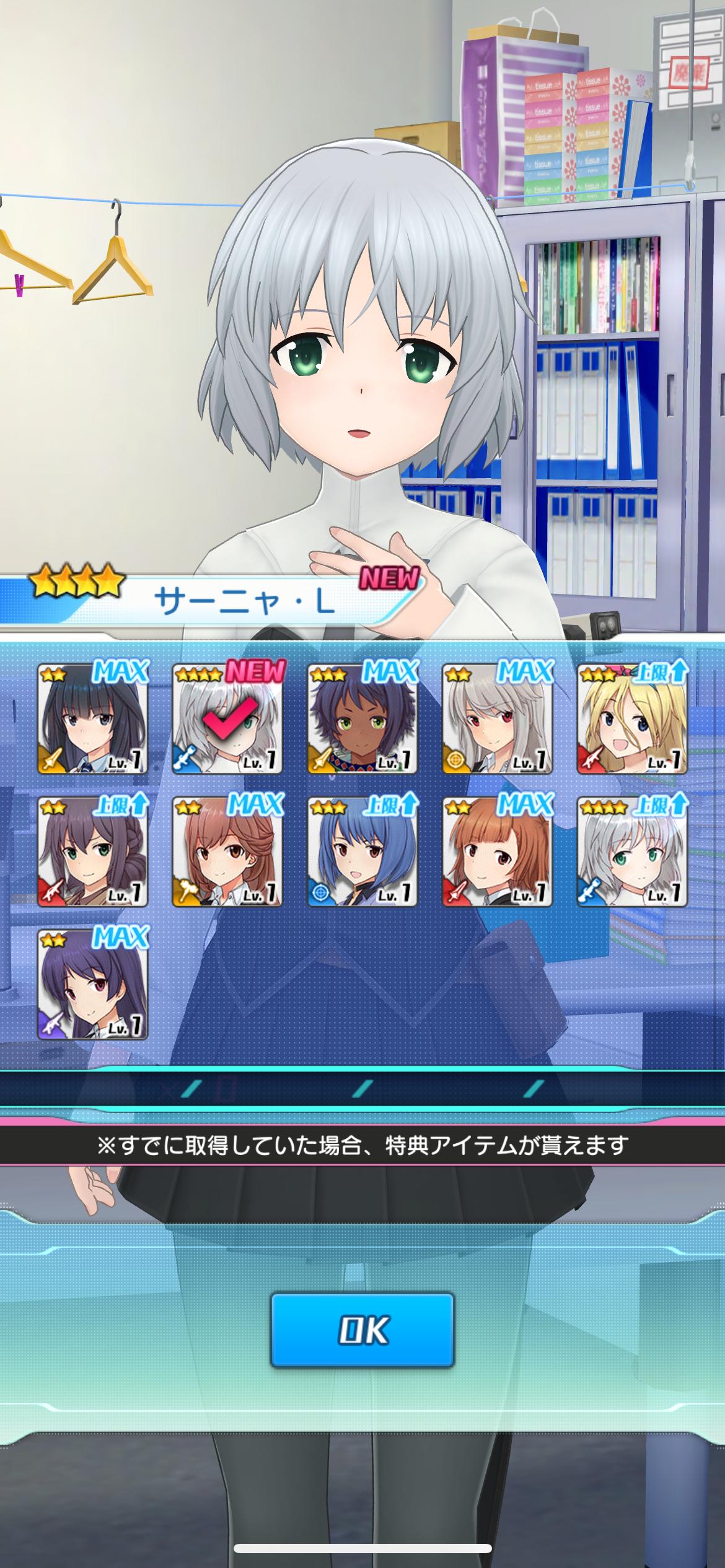Select the blue-haired 3-star character card
This screenshot has width=725, height=1568.
362,853
